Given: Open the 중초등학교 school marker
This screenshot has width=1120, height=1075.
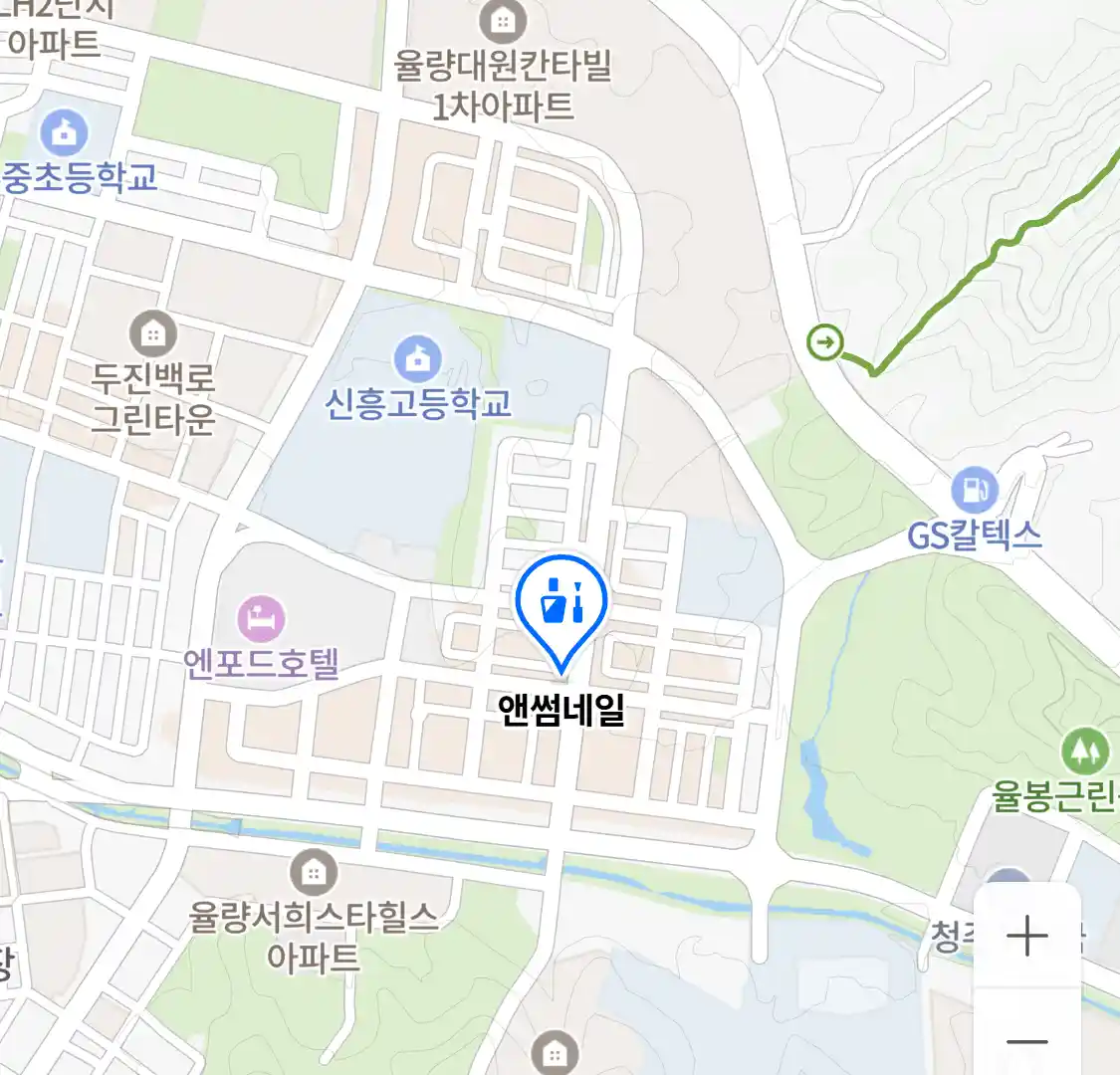Looking at the screenshot, I should pyautogui.click(x=65, y=133).
